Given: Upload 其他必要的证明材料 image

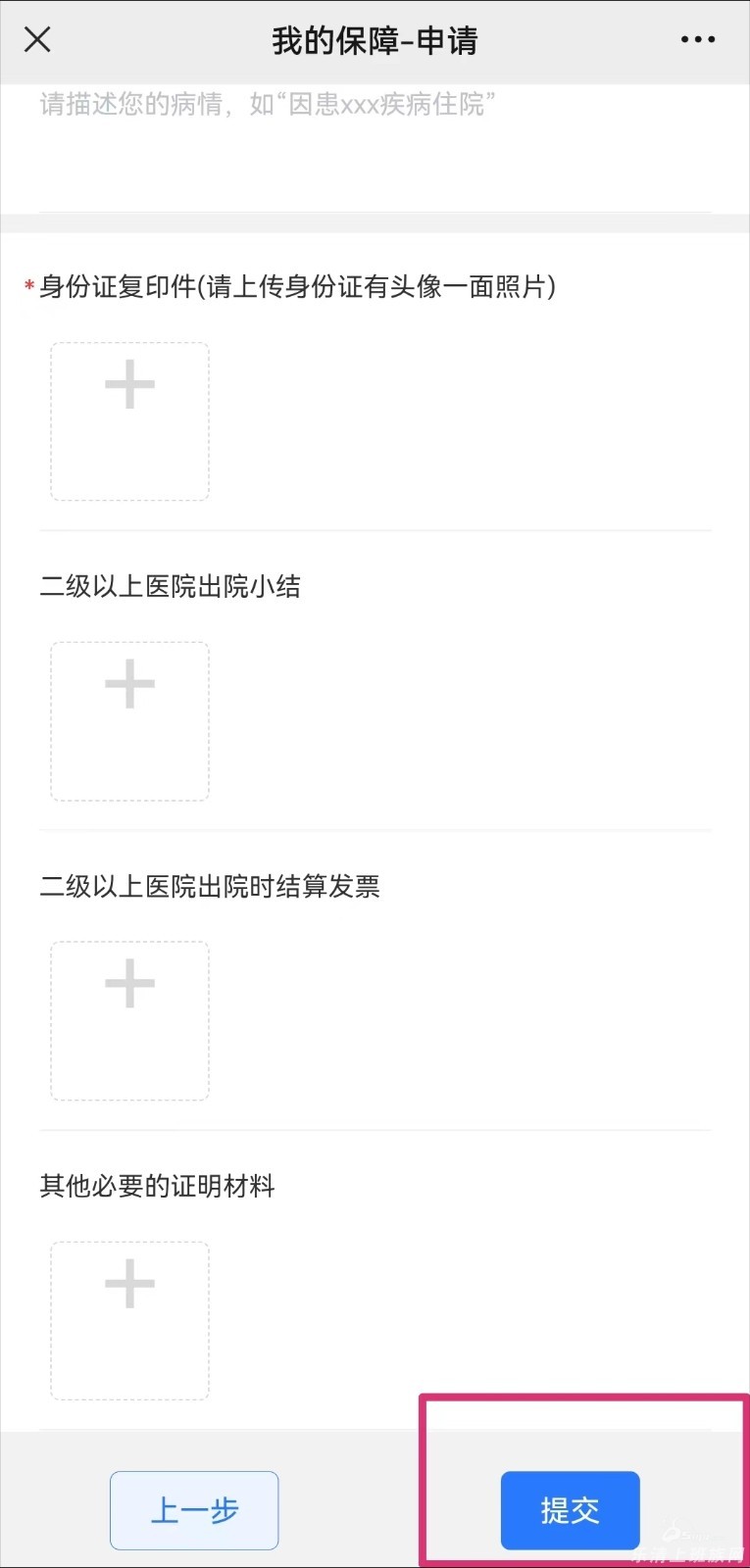Looking at the screenshot, I should coord(129,1320).
